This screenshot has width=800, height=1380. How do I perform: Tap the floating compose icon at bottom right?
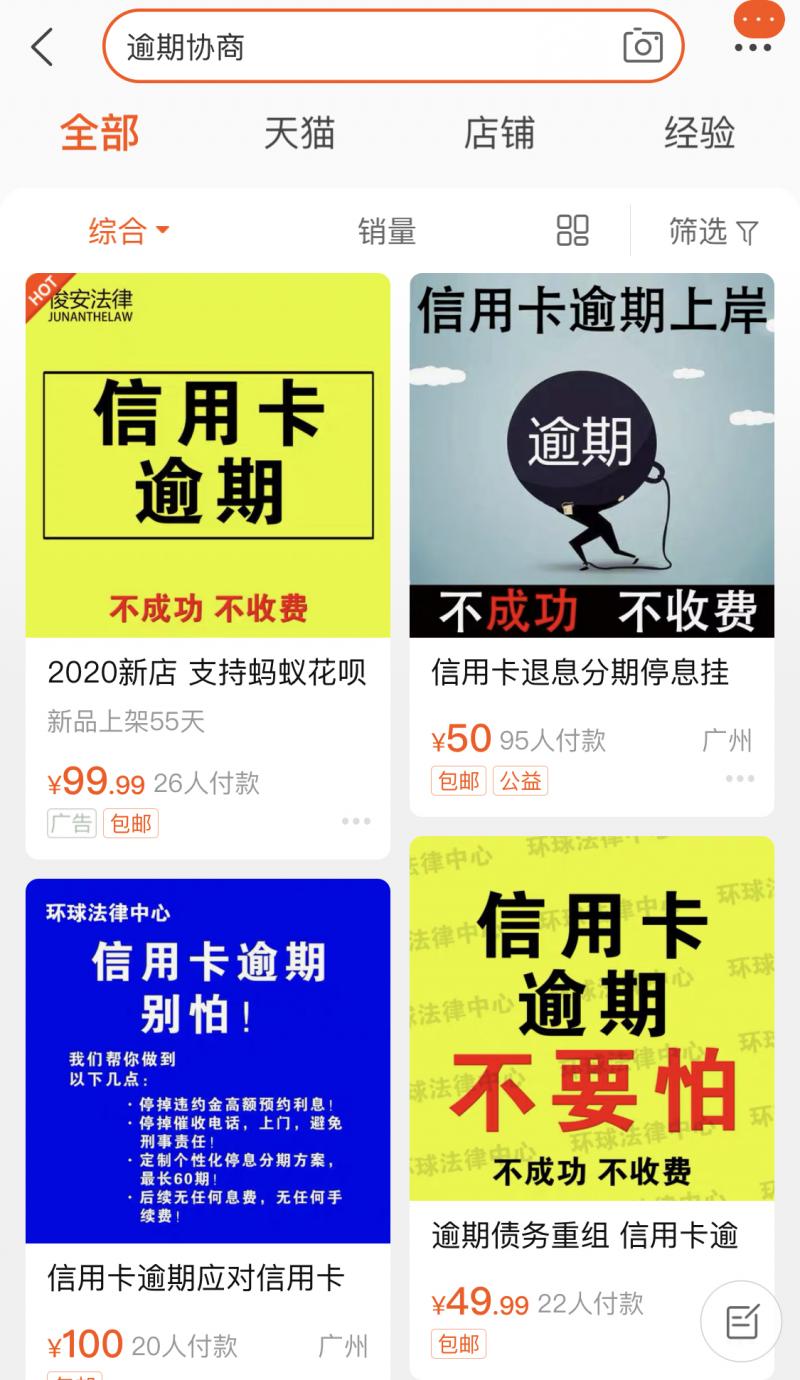point(741,1320)
